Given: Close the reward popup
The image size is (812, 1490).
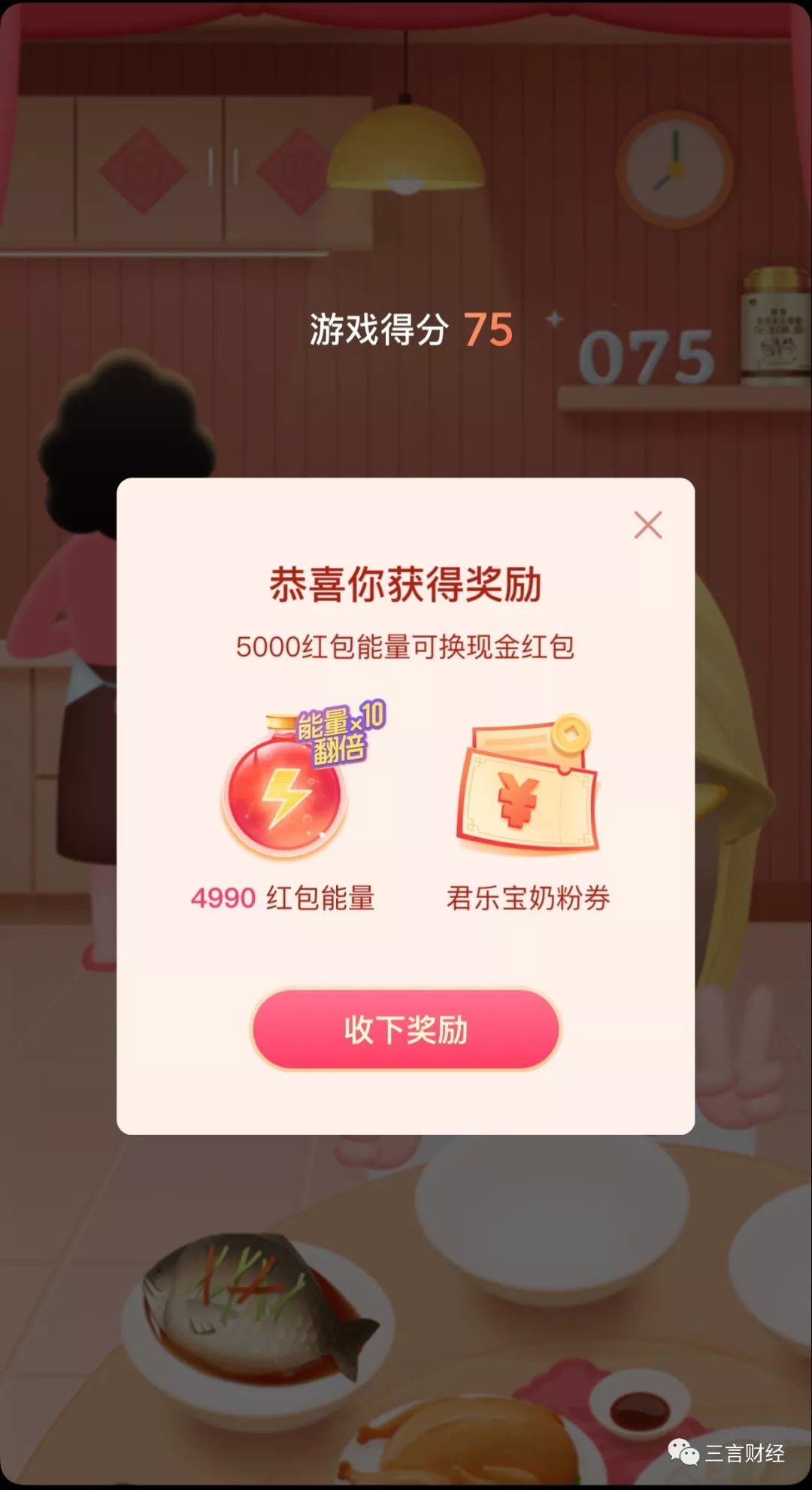Looking at the screenshot, I should point(647,525).
